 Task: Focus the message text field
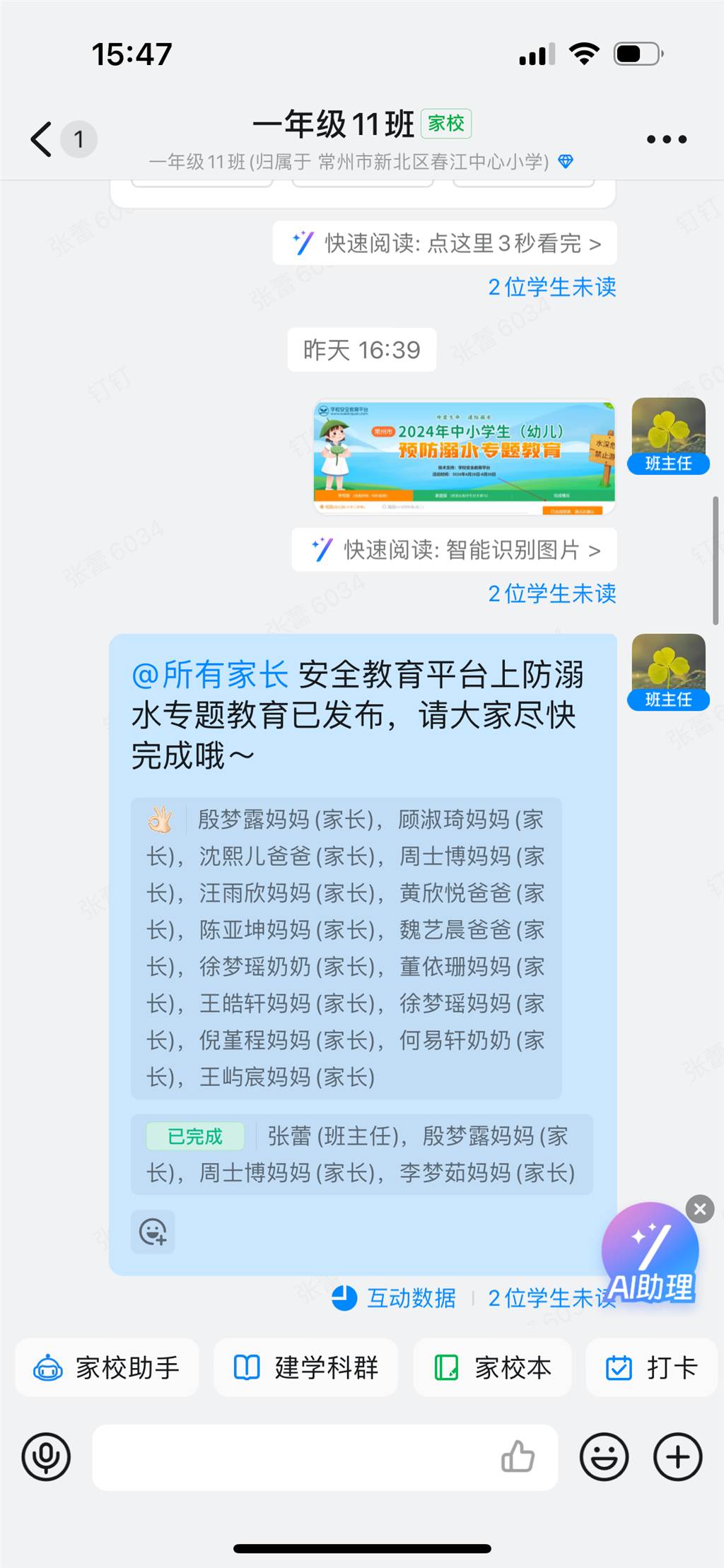[290, 1457]
